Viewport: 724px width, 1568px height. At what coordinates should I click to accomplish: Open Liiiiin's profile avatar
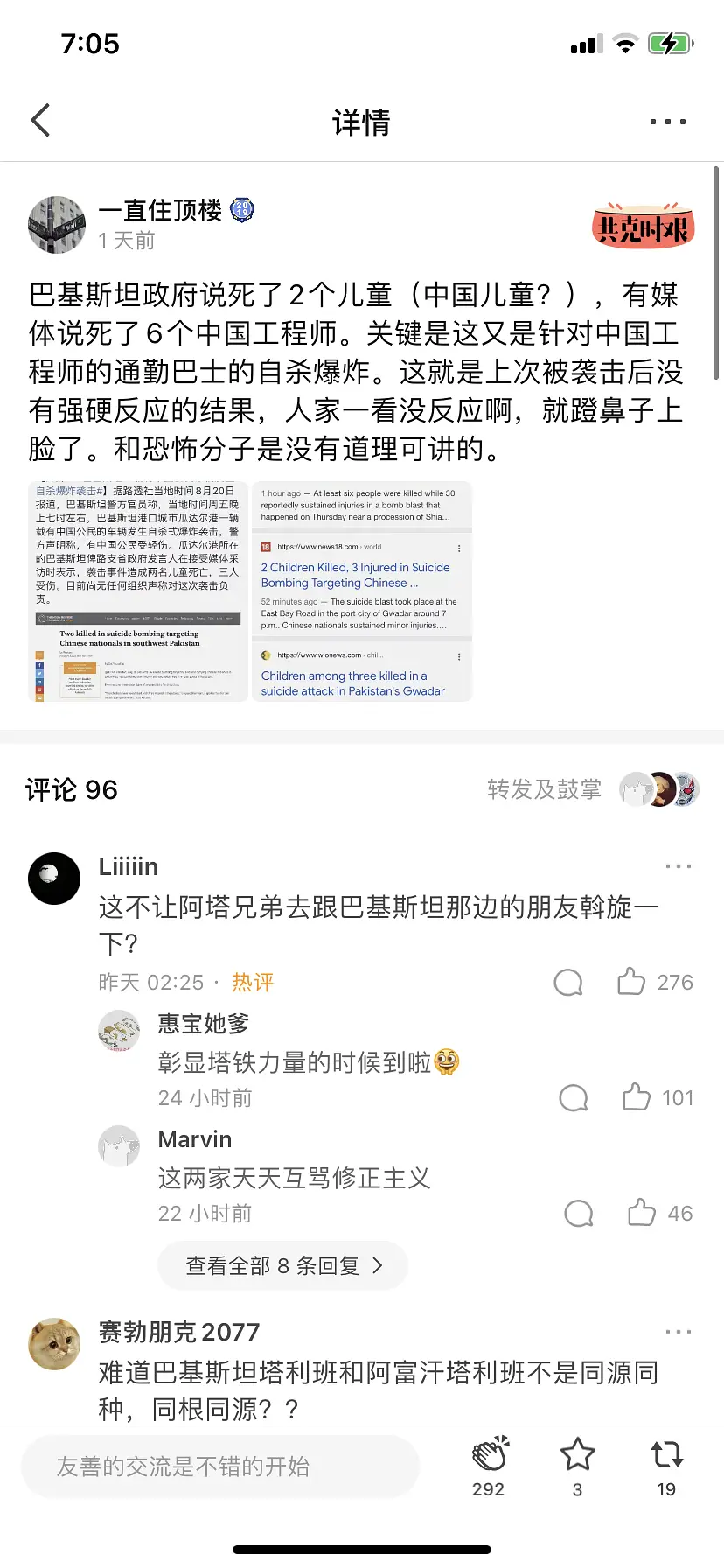tap(54, 878)
